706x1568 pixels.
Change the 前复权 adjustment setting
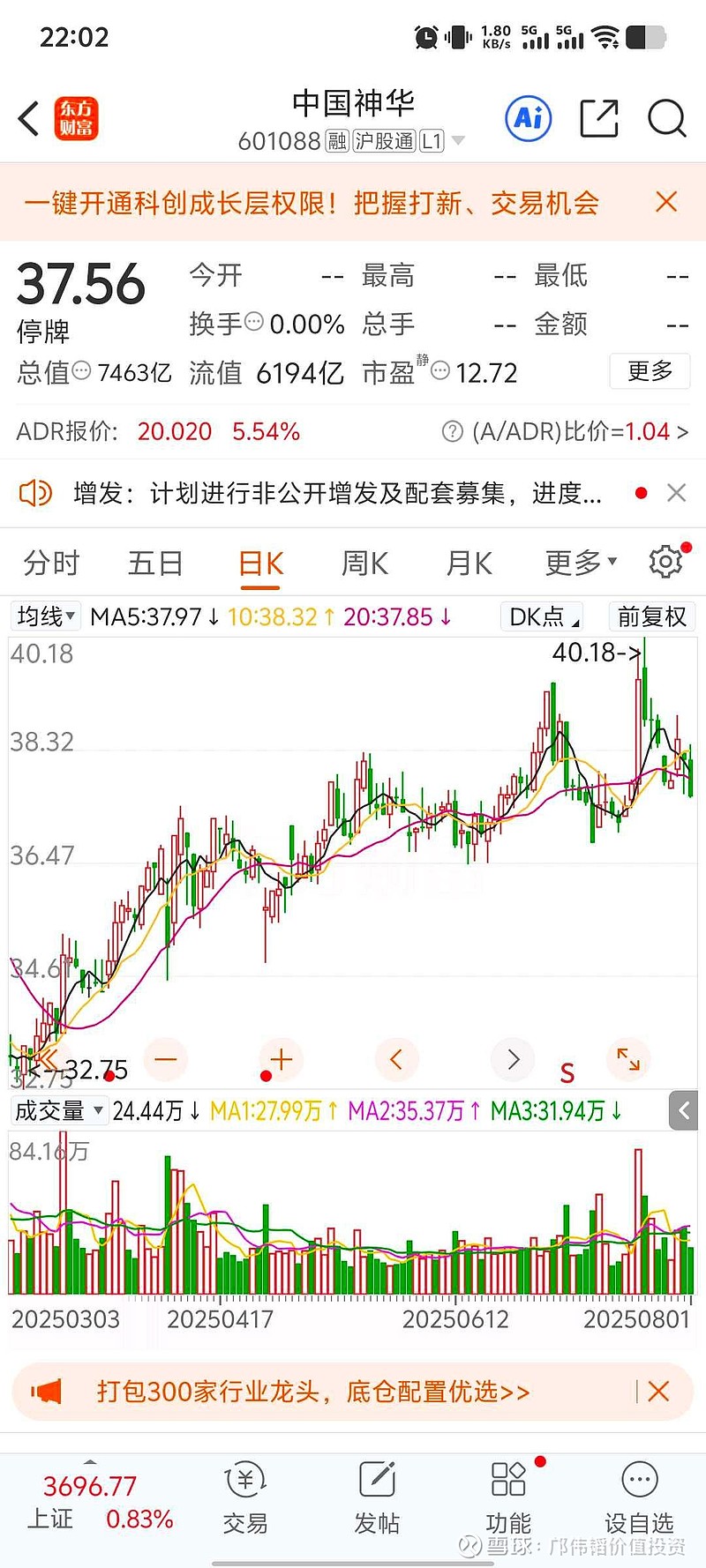point(652,616)
